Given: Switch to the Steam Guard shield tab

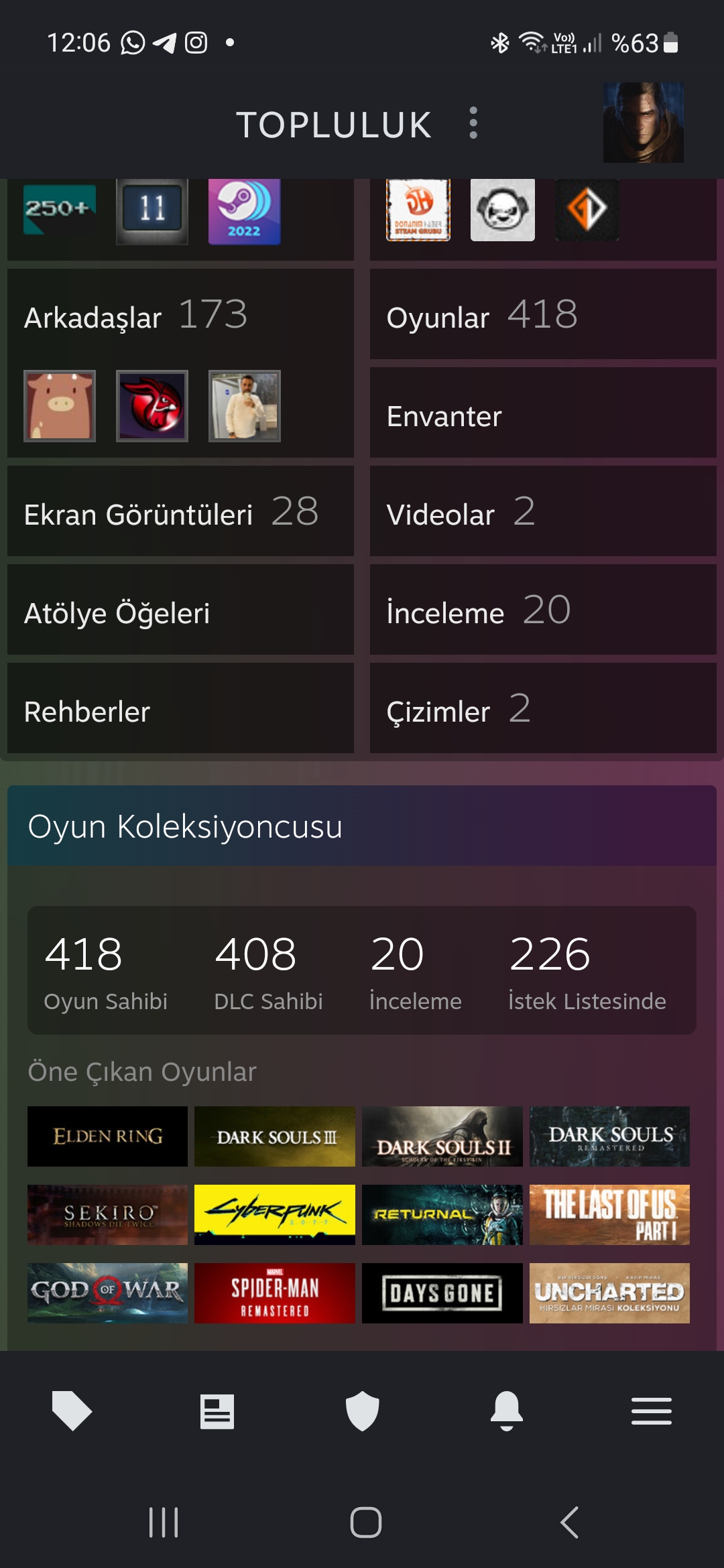Looking at the screenshot, I should (363, 1411).
